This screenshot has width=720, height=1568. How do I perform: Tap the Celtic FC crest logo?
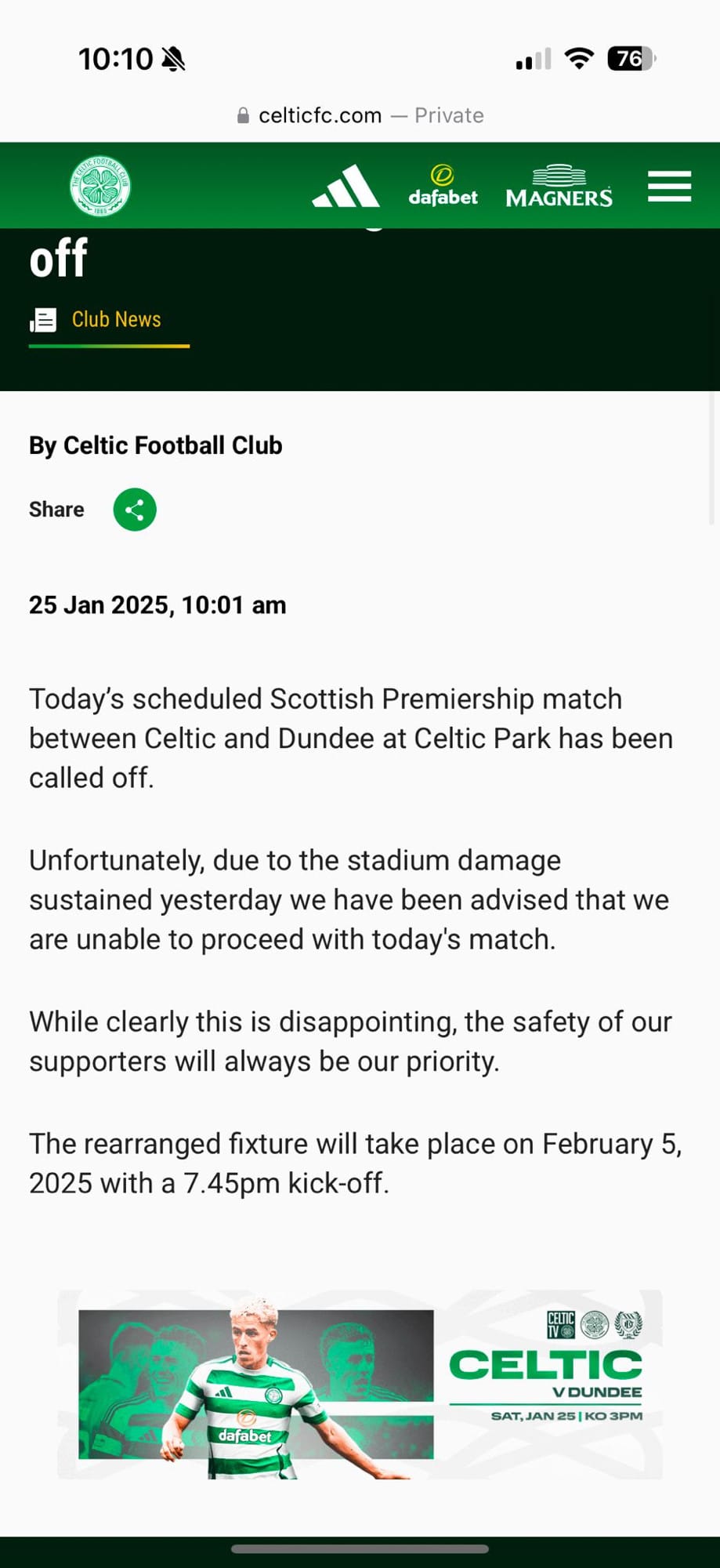click(x=100, y=187)
